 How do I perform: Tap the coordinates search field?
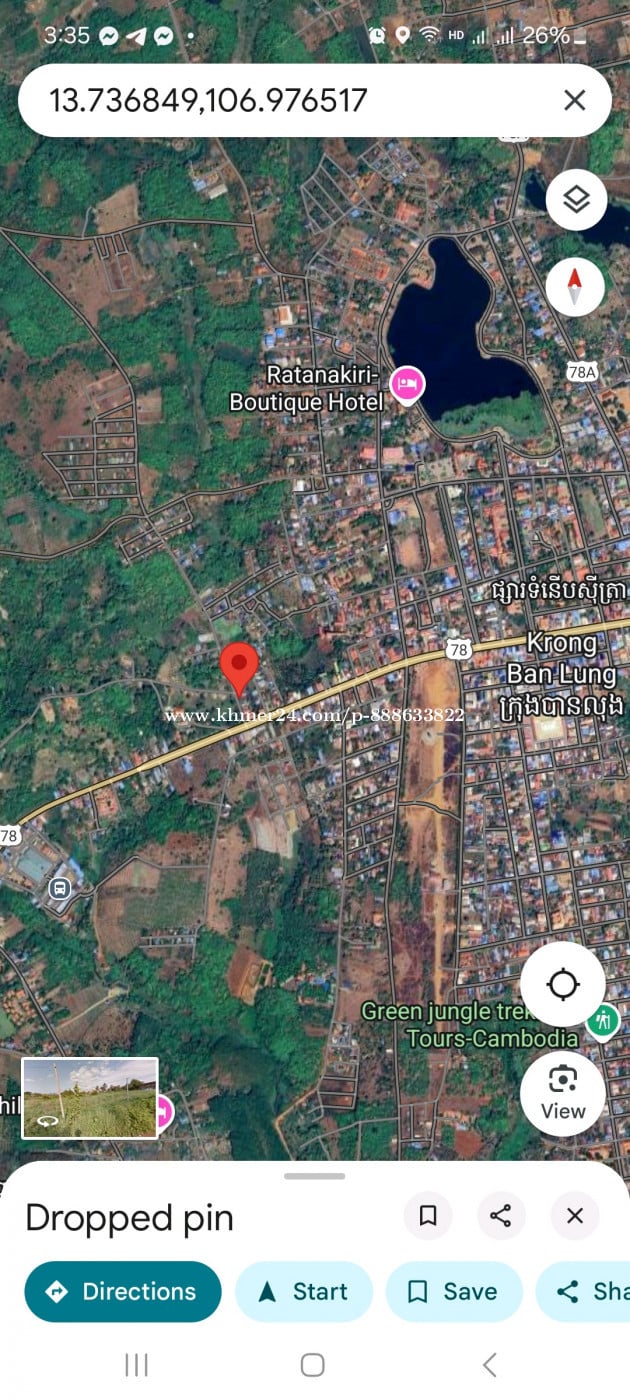pos(290,100)
